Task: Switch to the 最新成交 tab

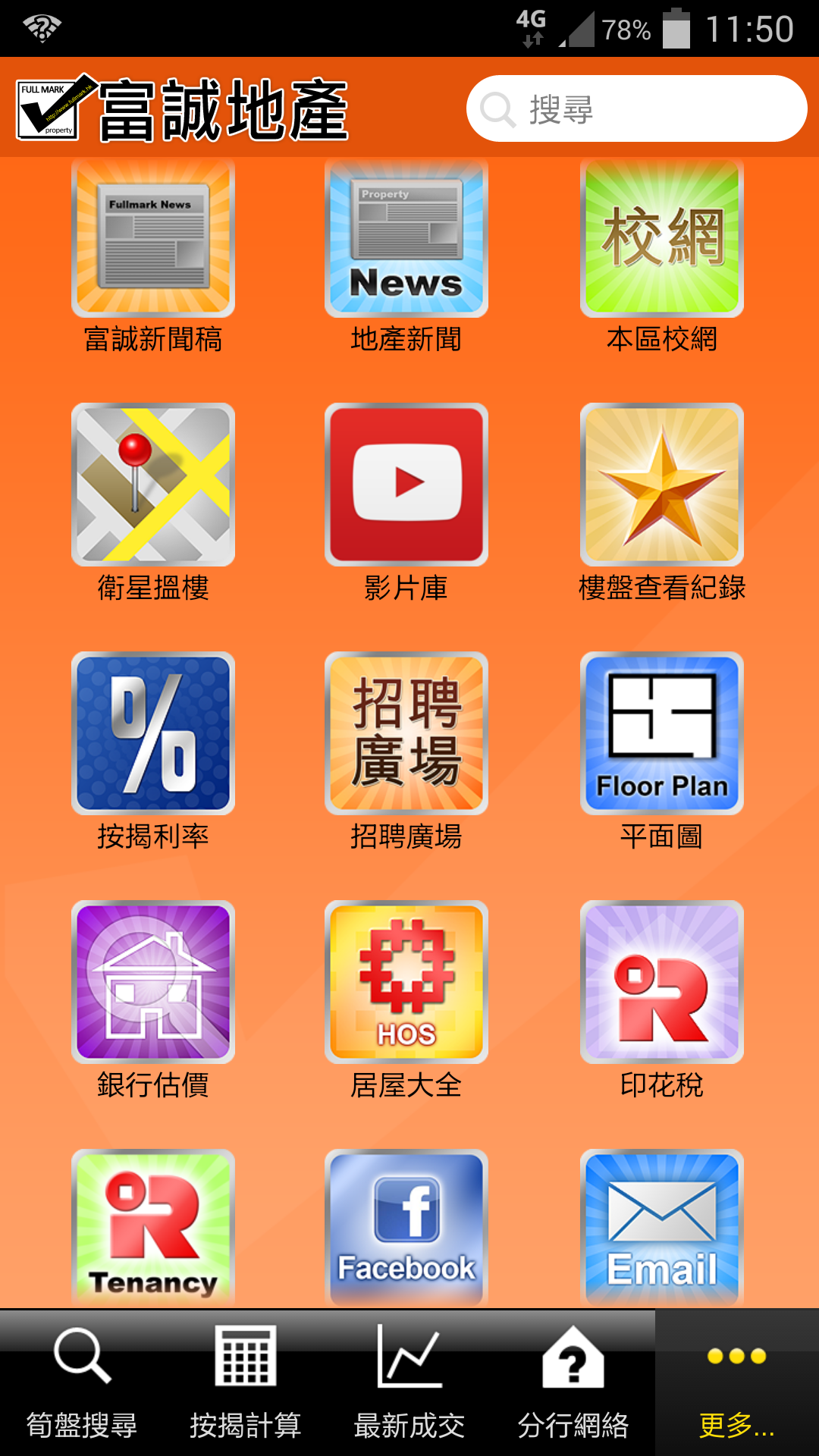Action: click(x=409, y=1382)
